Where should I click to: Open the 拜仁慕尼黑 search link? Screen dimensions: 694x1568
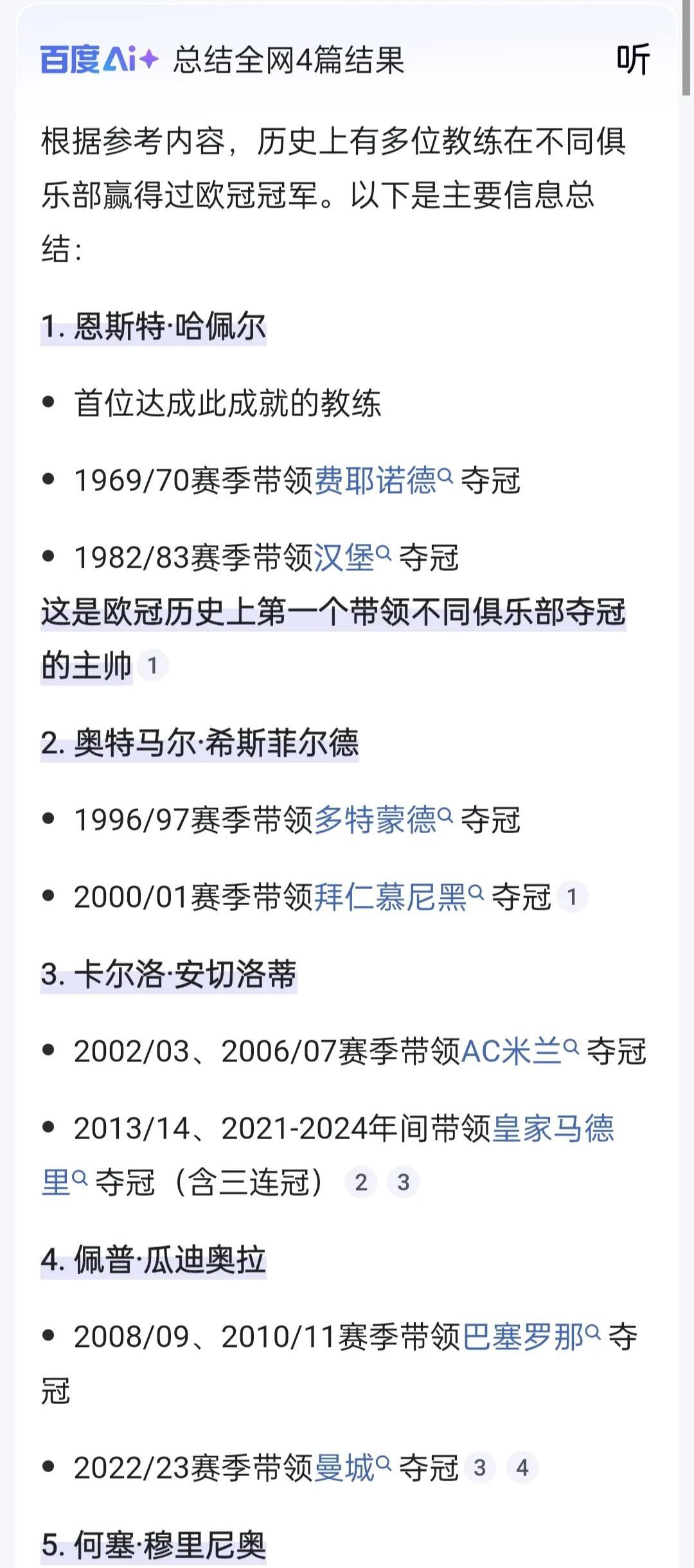(399, 897)
